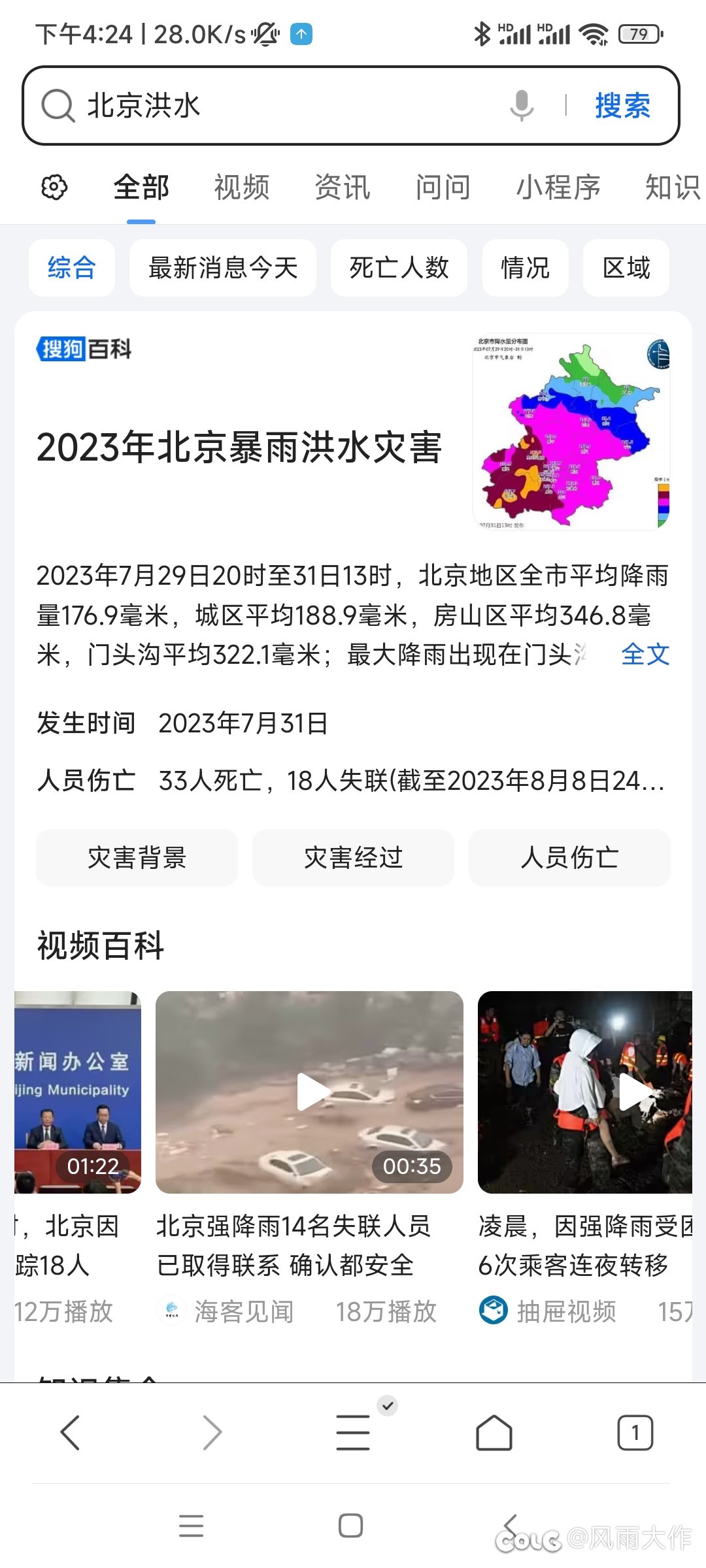Switch to the 问问 tab

coord(443,188)
